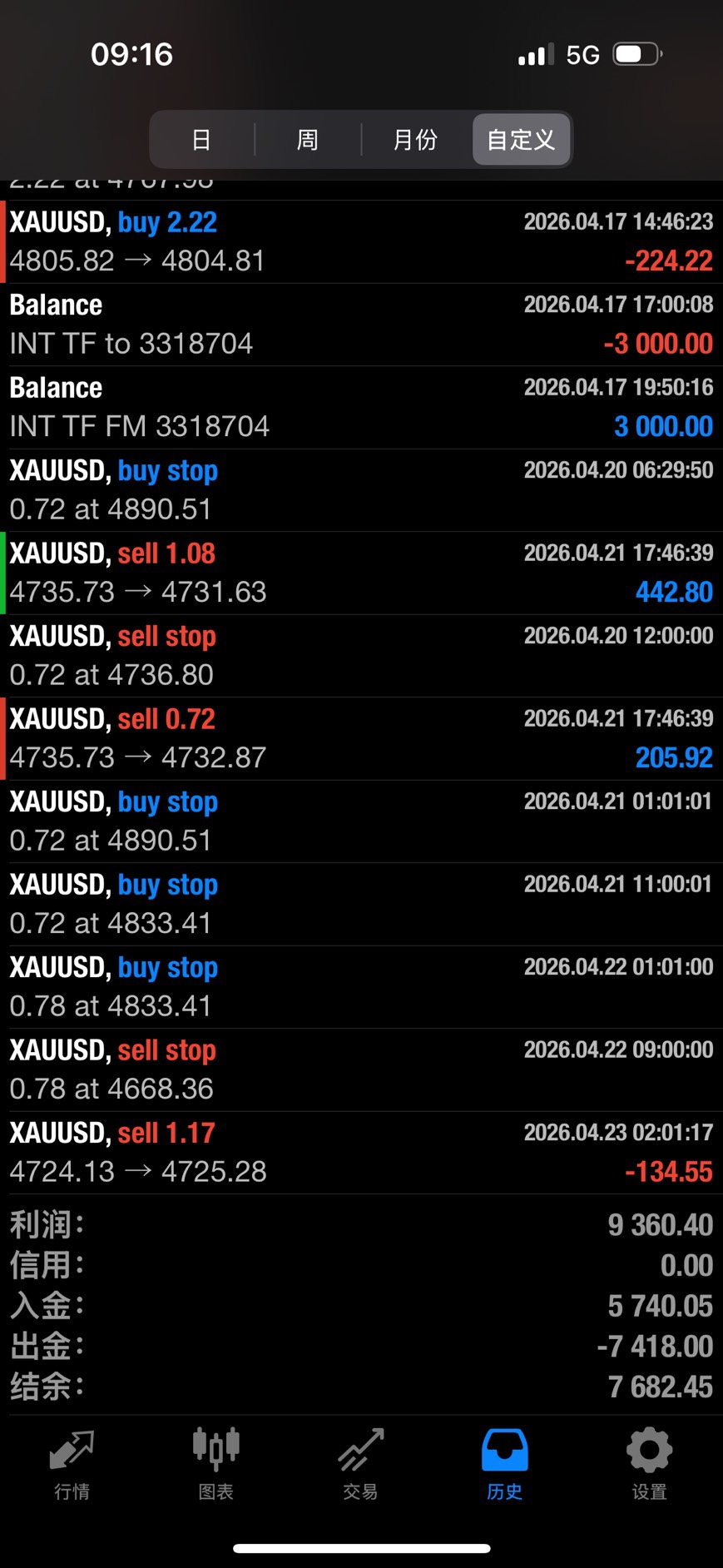This screenshot has height=1568, width=723.
Task: Open the XAUUSD sell 1.08 deal details
Action: pos(361,573)
